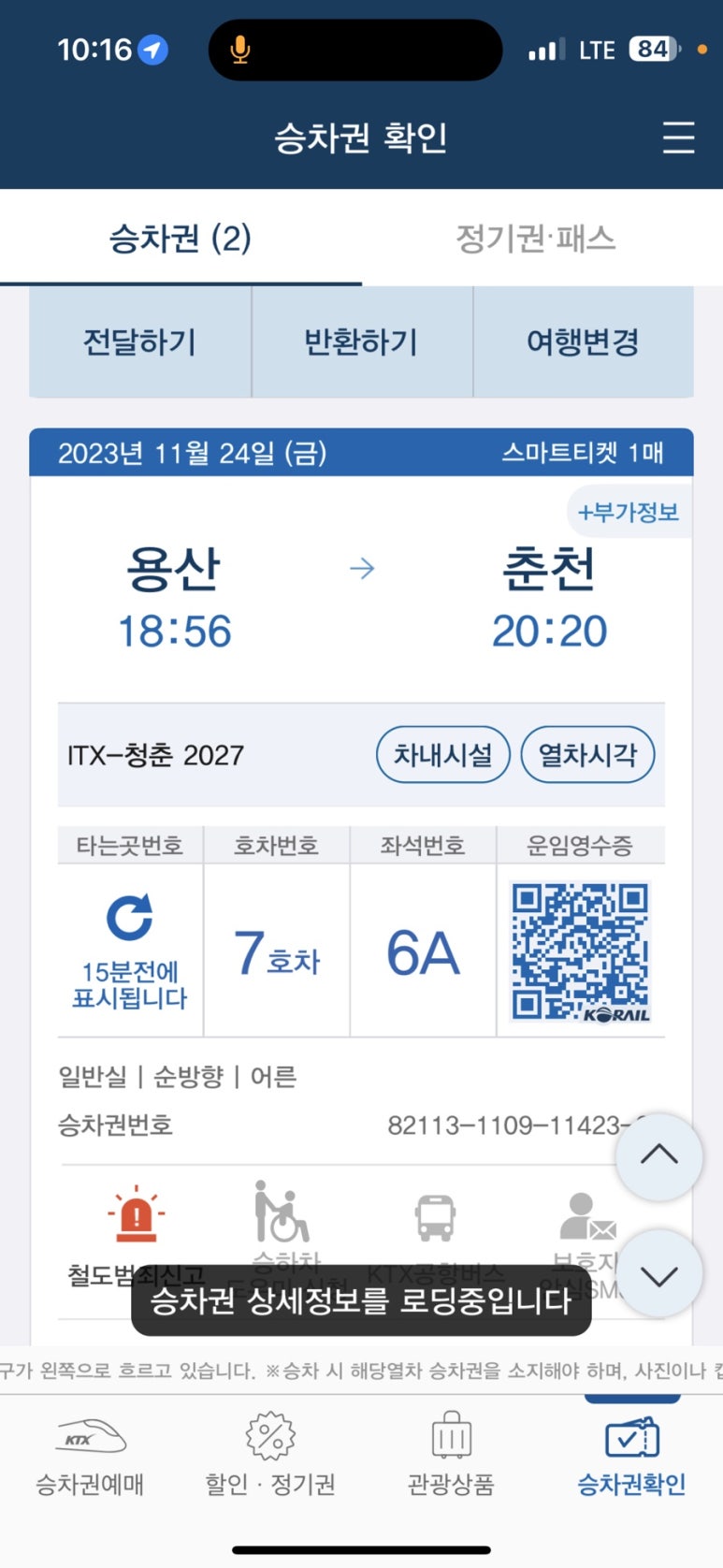The height and width of the screenshot is (1568, 723).
Task: Switch to the 정기권·패스 tab
Action: tap(535, 239)
